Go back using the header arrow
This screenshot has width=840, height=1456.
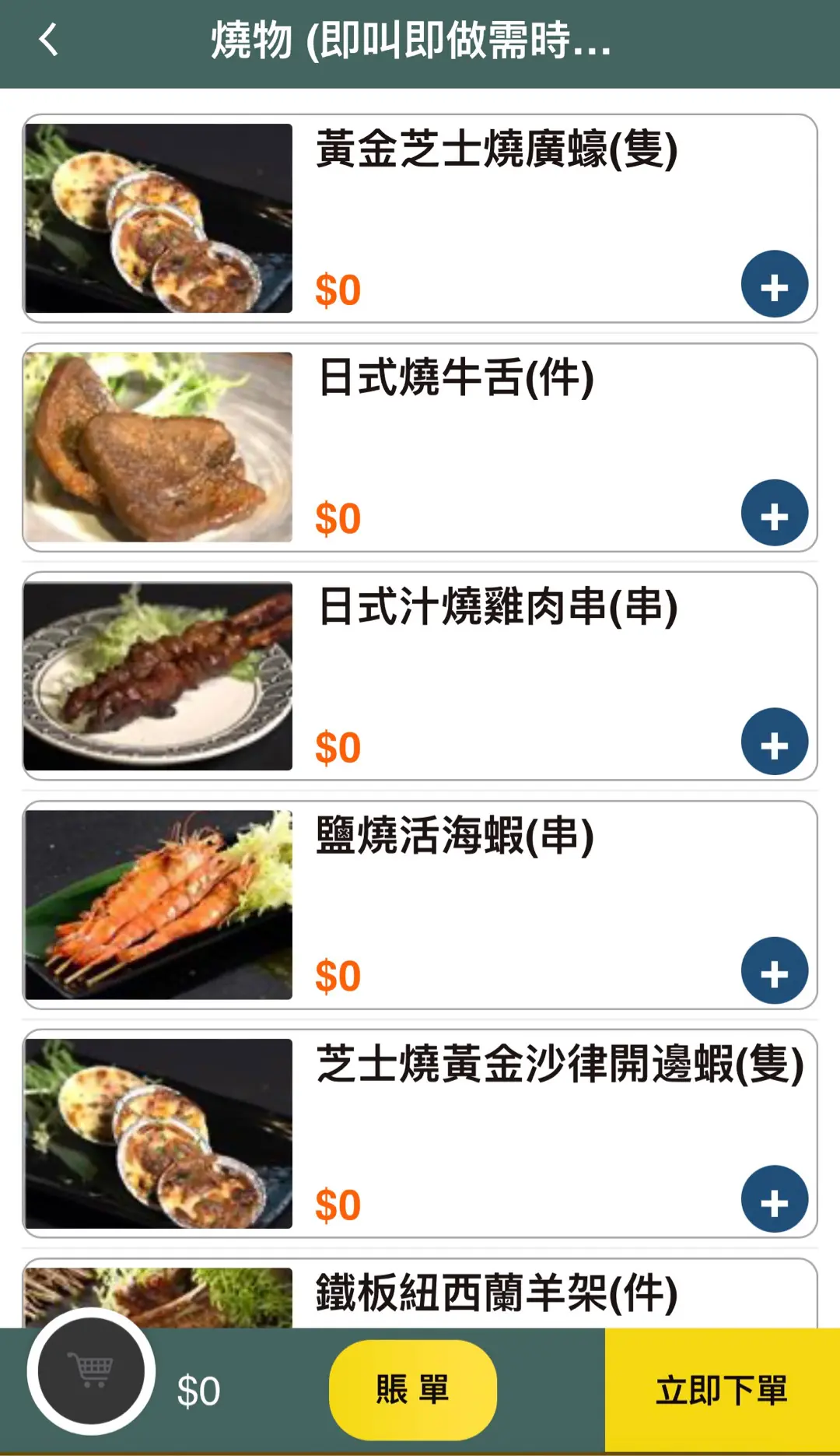48,40
